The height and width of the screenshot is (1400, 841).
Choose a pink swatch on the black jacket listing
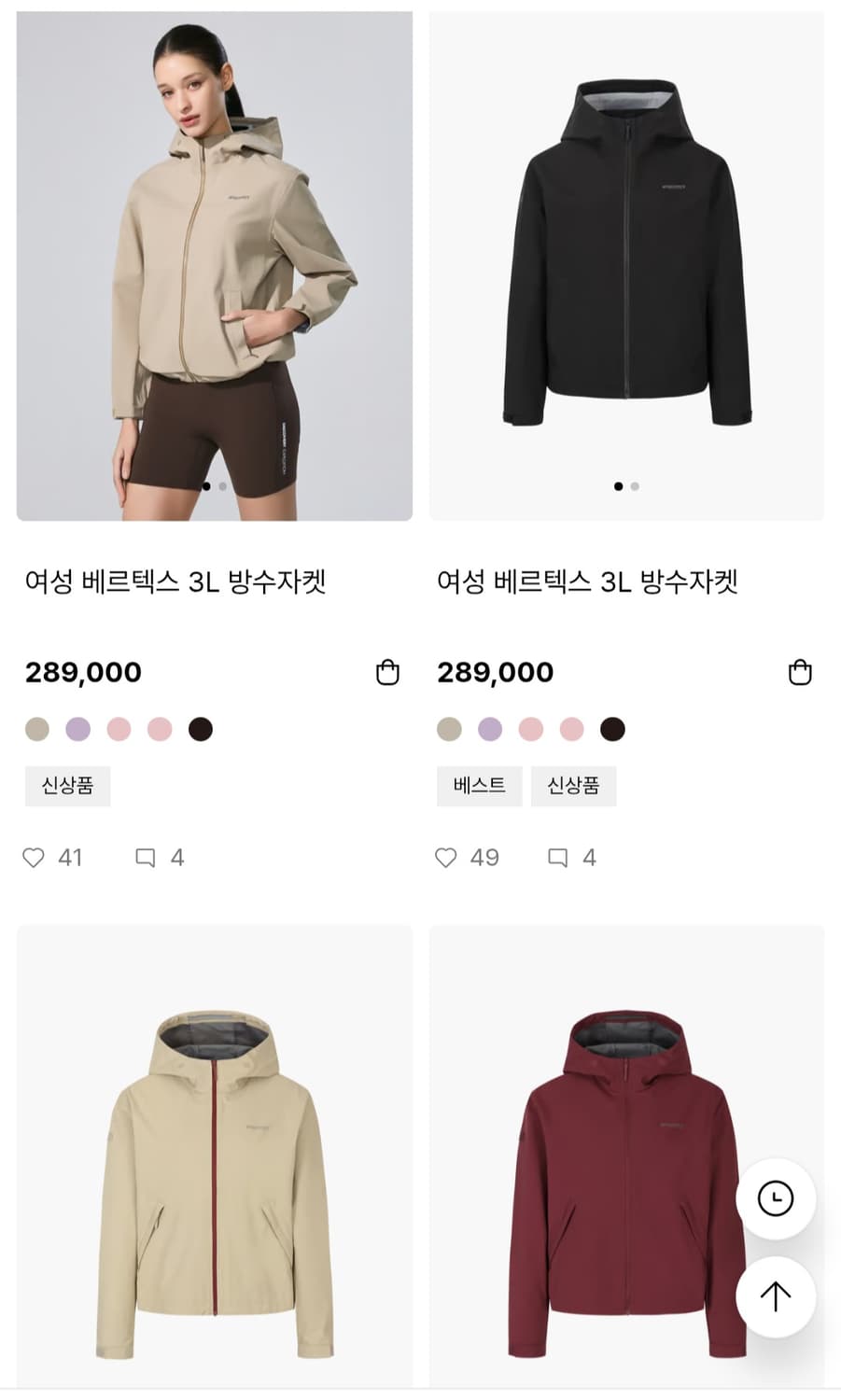click(x=530, y=729)
